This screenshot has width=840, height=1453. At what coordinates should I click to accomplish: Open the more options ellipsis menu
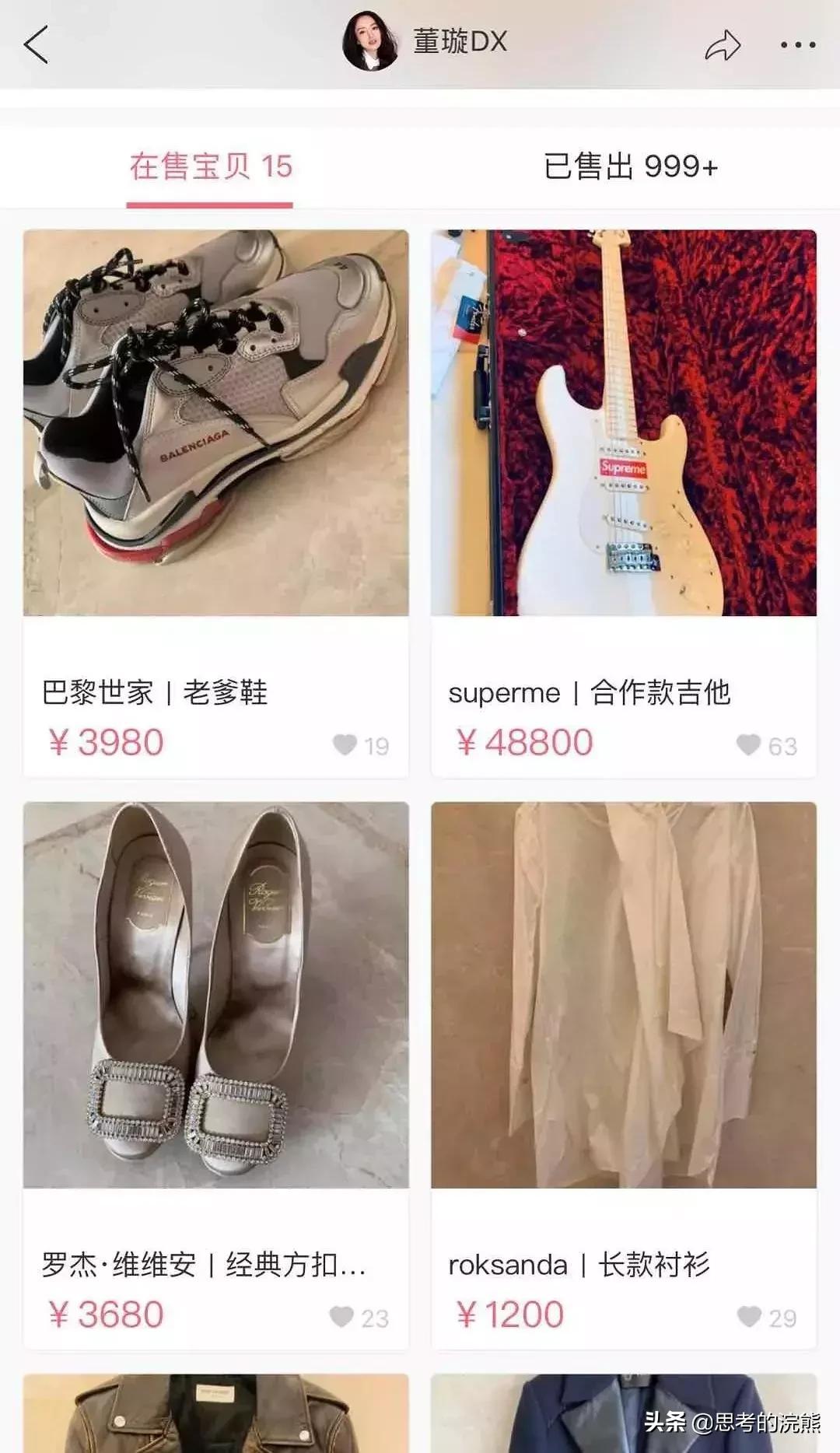point(792,44)
